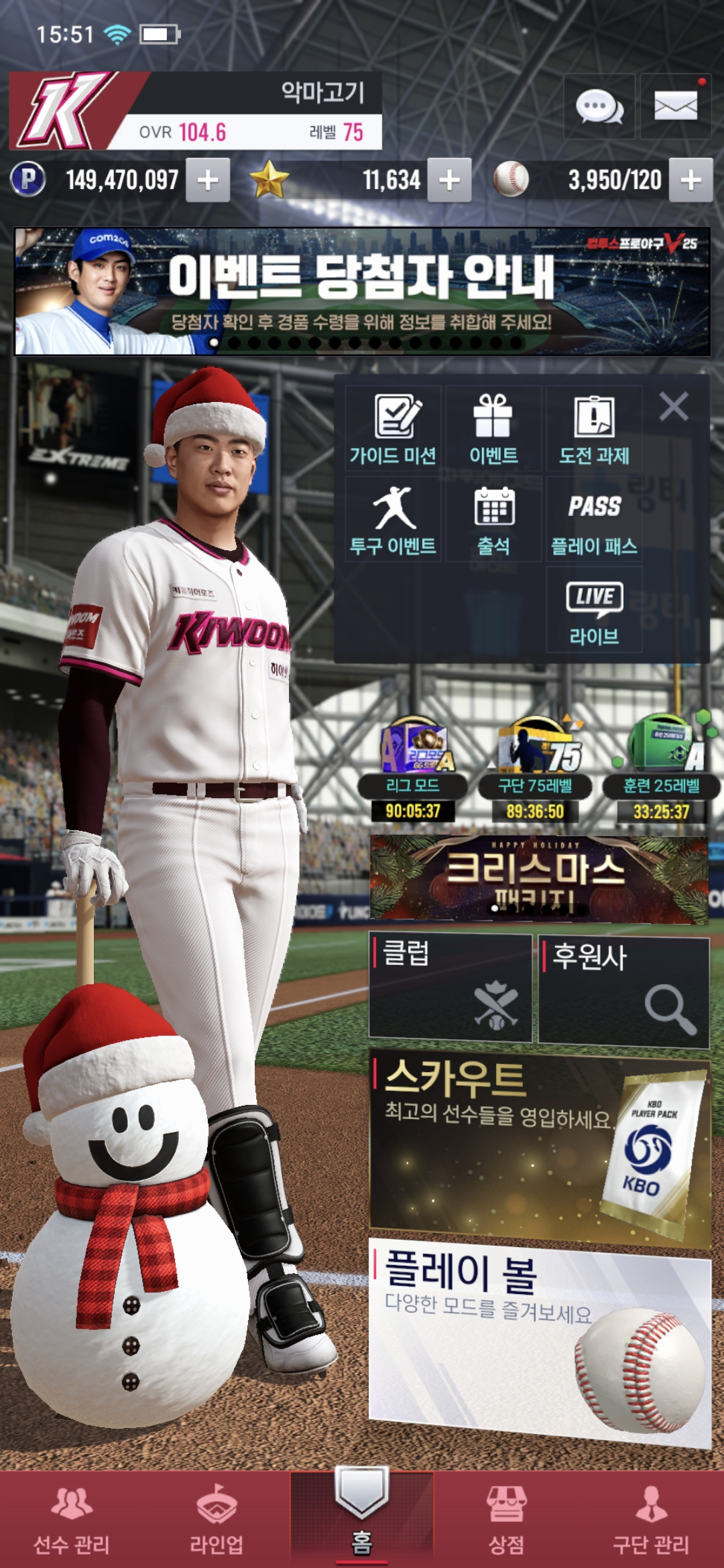Switch to 상점 shop tab
The height and width of the screenshot is (1568, 724).
506,1520
